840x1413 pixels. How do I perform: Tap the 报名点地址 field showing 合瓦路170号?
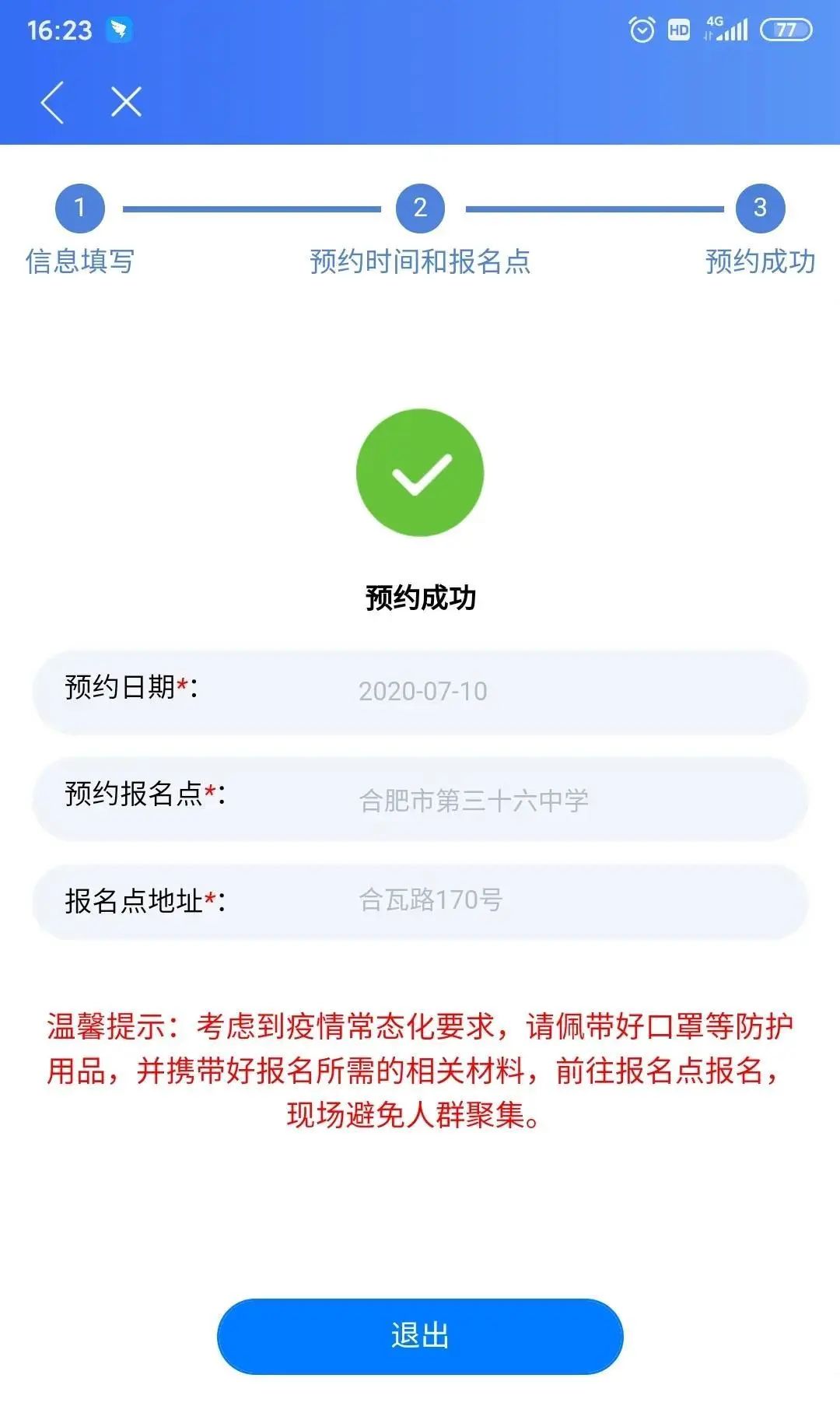tap(420, 901)
